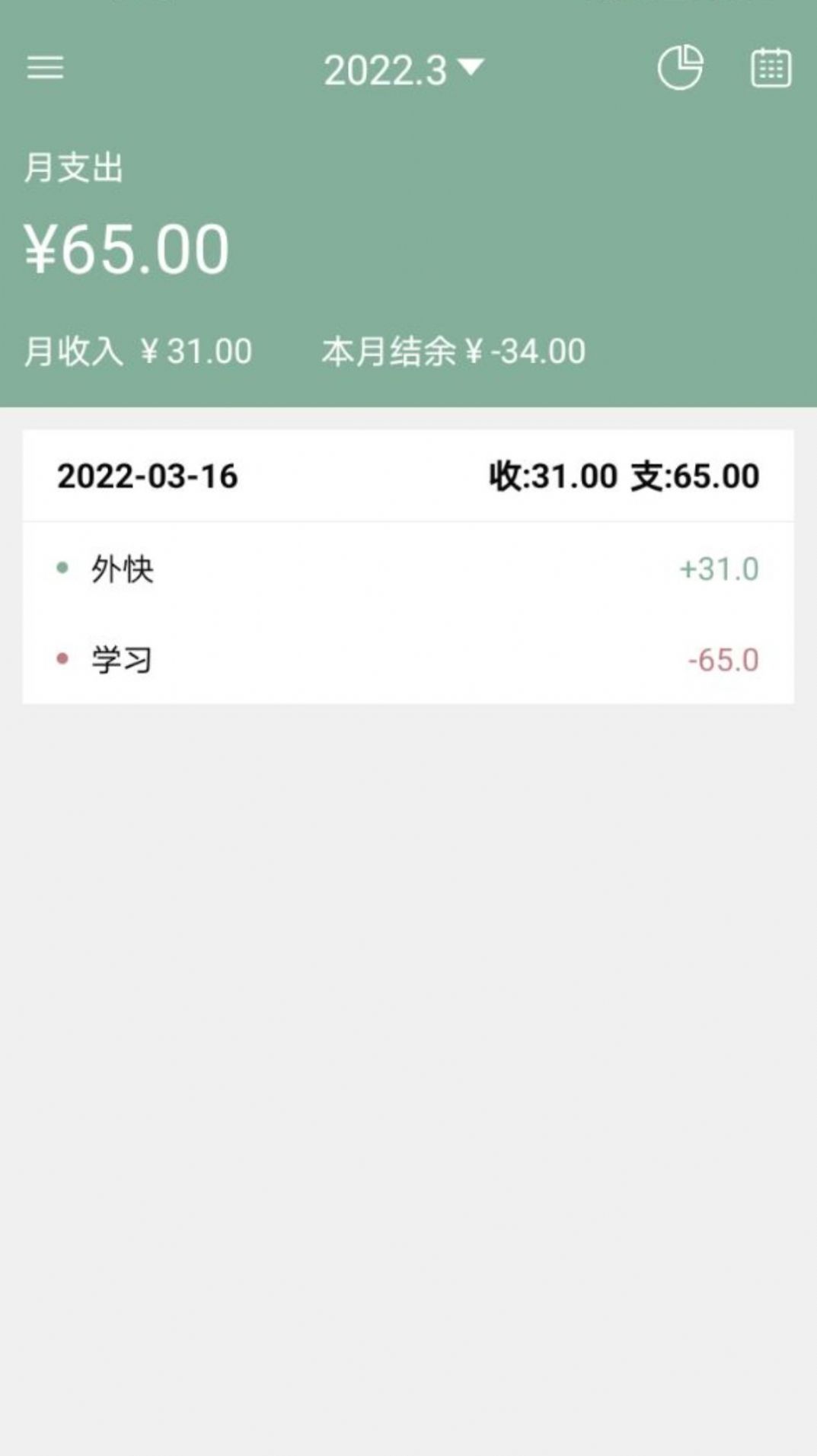Tap the red dot beside 学习

(x=61, y=658)
